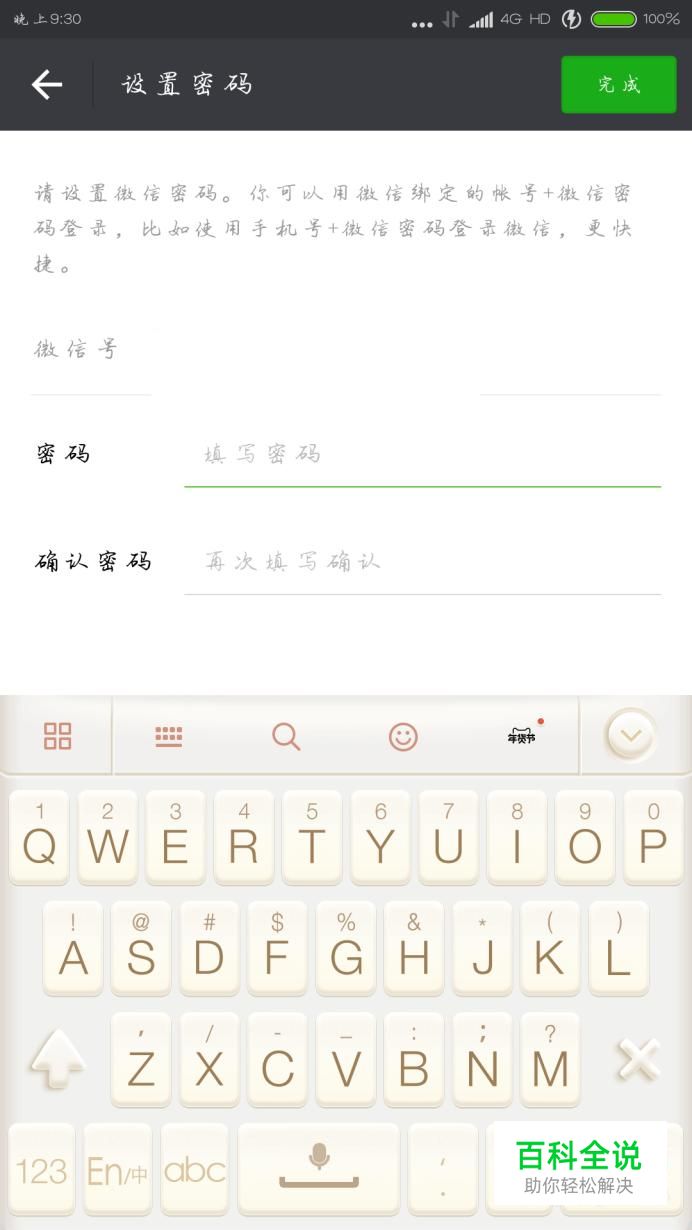Select the 再次填写确认 confirm password field
This screenshot has height=1230, width=692.
point(420,562)
